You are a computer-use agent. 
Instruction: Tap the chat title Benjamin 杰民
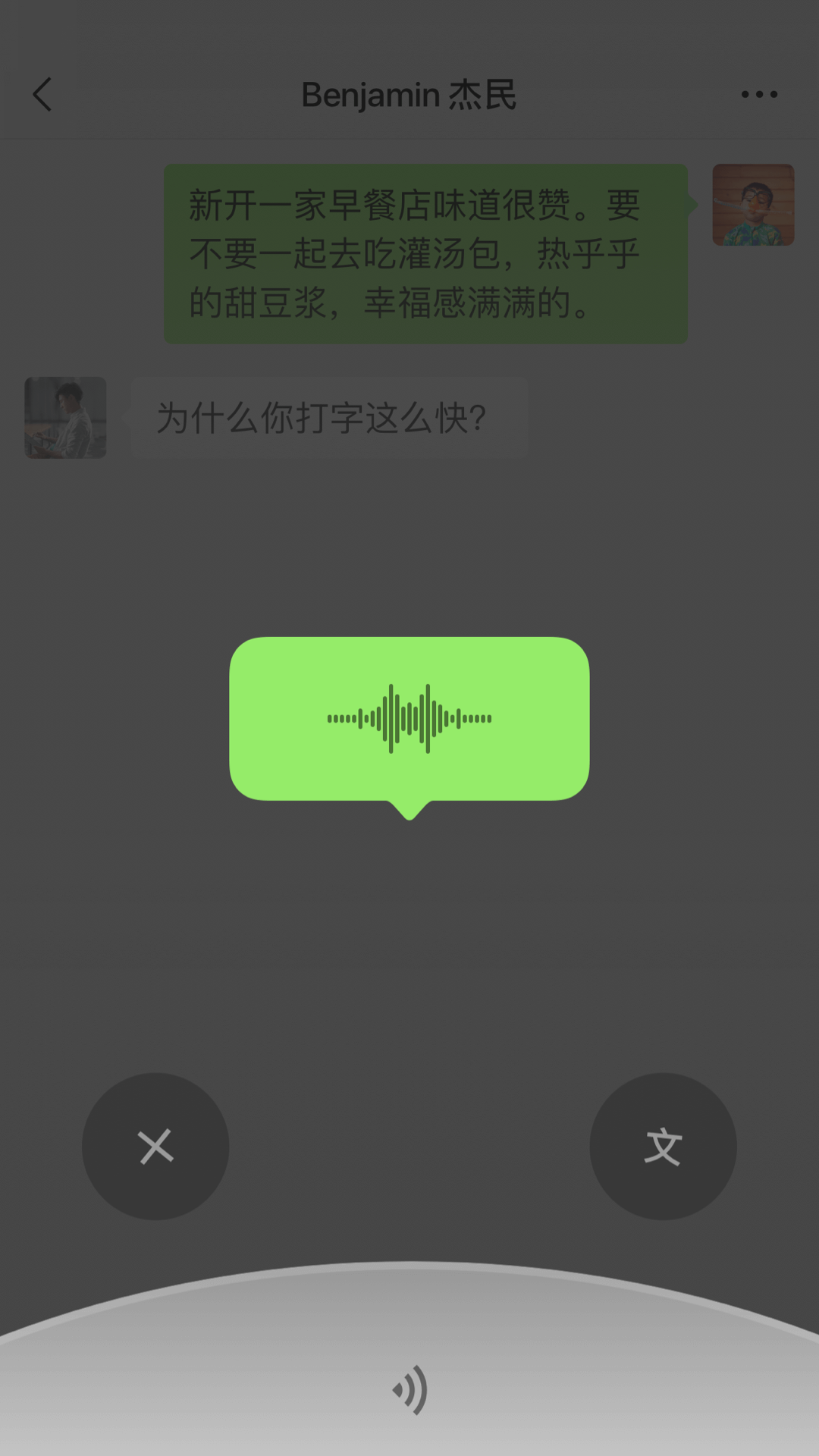(x=409, y=93)
